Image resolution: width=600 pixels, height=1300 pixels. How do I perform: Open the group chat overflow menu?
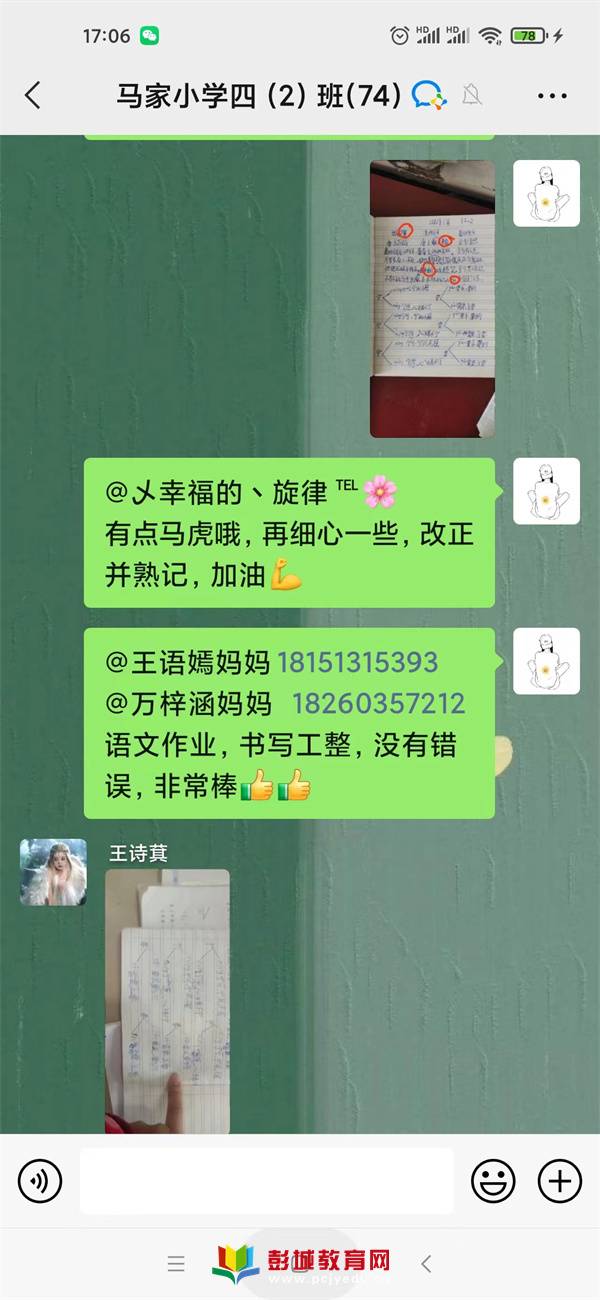point(552,96)
